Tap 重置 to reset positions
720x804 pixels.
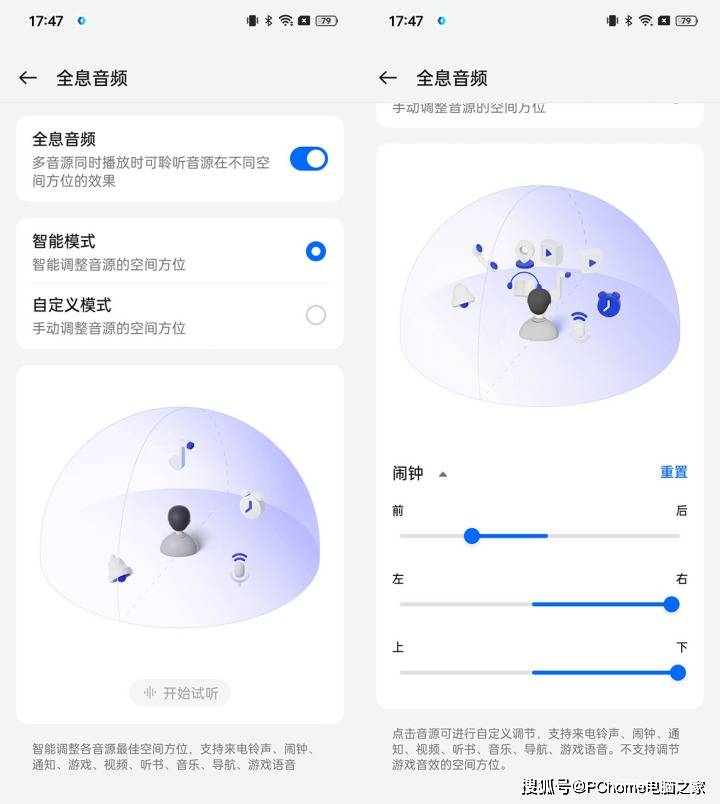tap(673, 472)
